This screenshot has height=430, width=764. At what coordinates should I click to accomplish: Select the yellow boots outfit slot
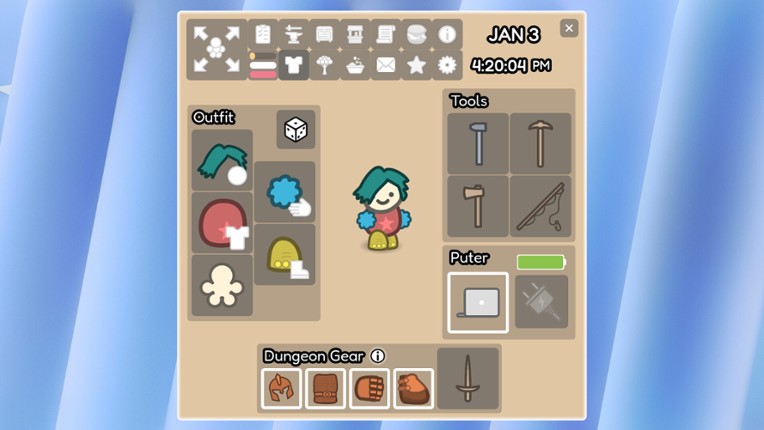[x=285, y=254]
